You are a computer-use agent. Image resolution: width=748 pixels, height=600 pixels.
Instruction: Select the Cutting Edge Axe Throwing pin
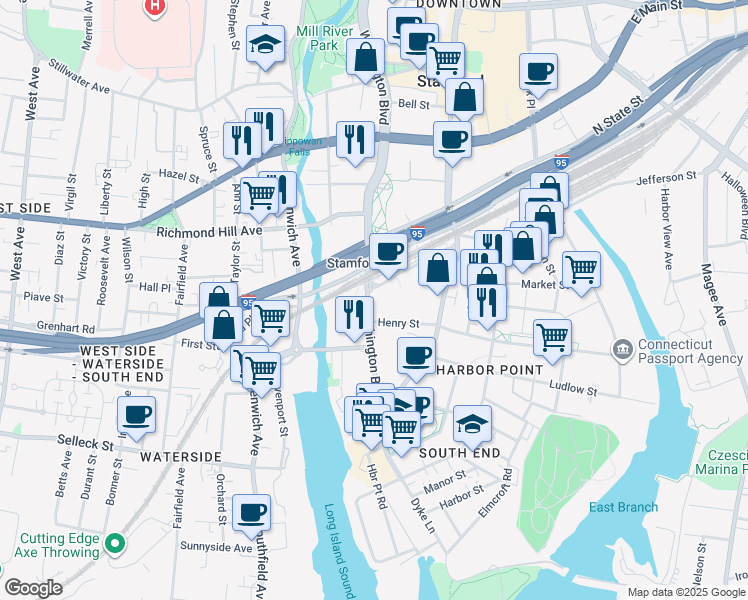point(115,543)
